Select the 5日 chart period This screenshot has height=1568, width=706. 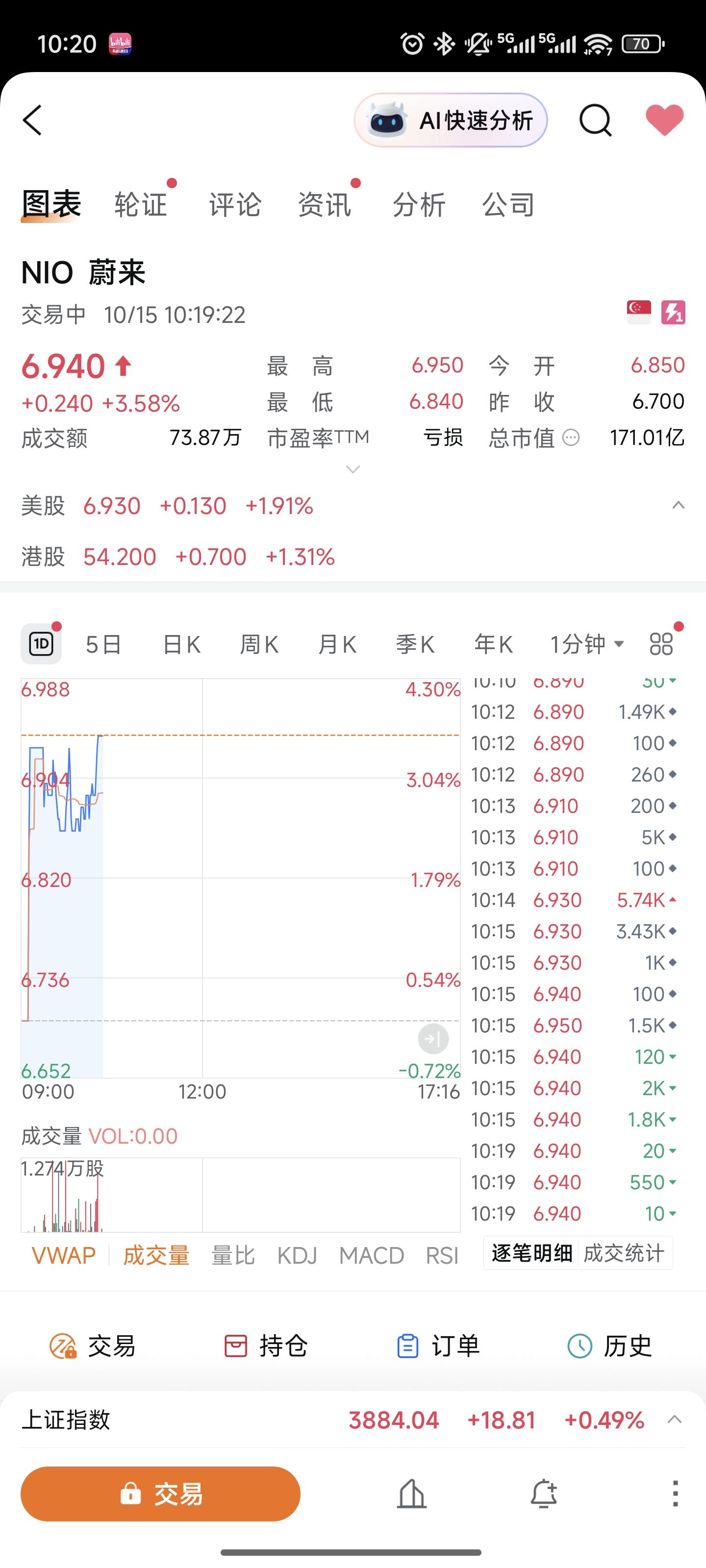click(103, 644)
